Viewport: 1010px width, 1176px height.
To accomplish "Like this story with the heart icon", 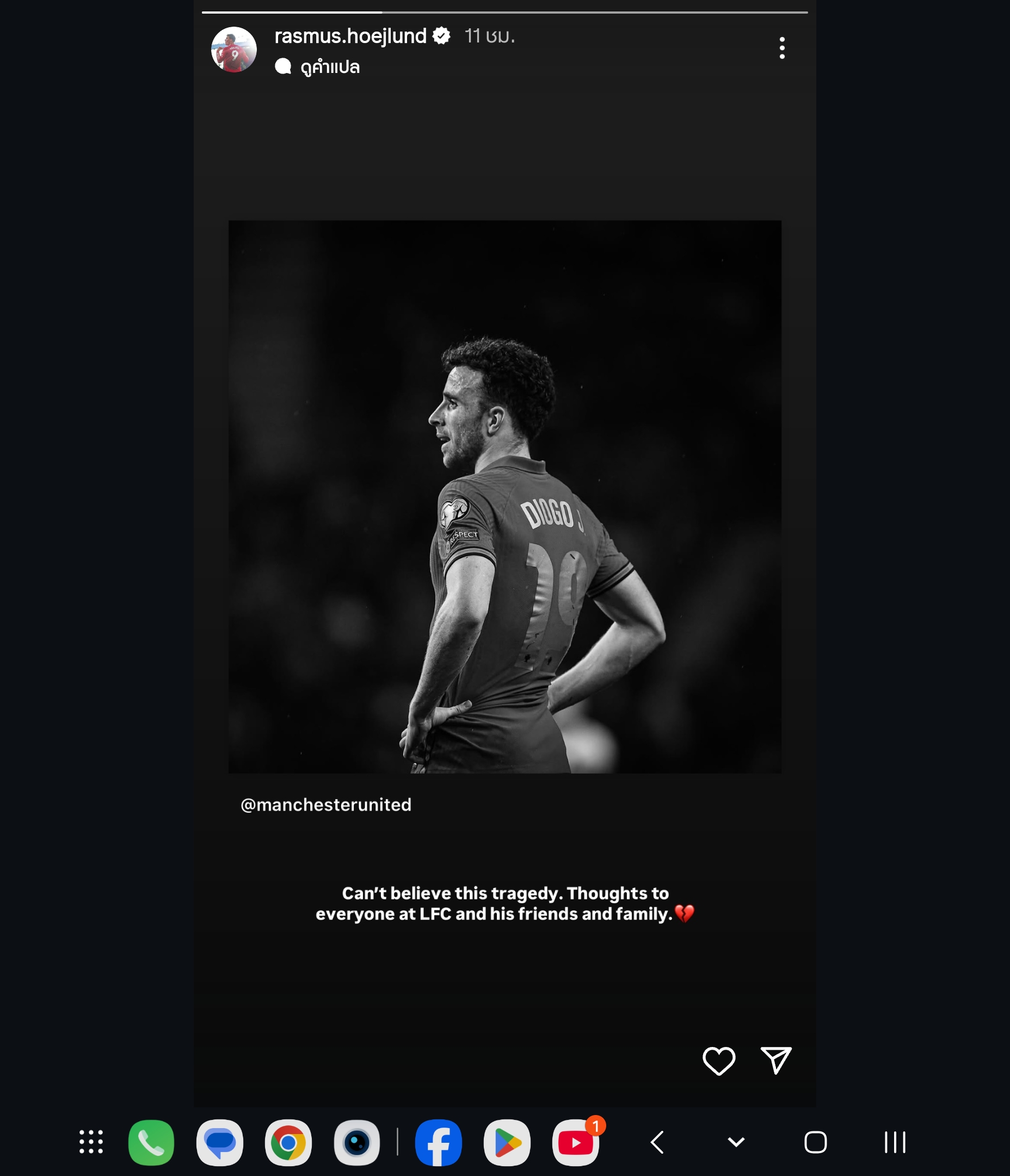I will click(718, 1061).
